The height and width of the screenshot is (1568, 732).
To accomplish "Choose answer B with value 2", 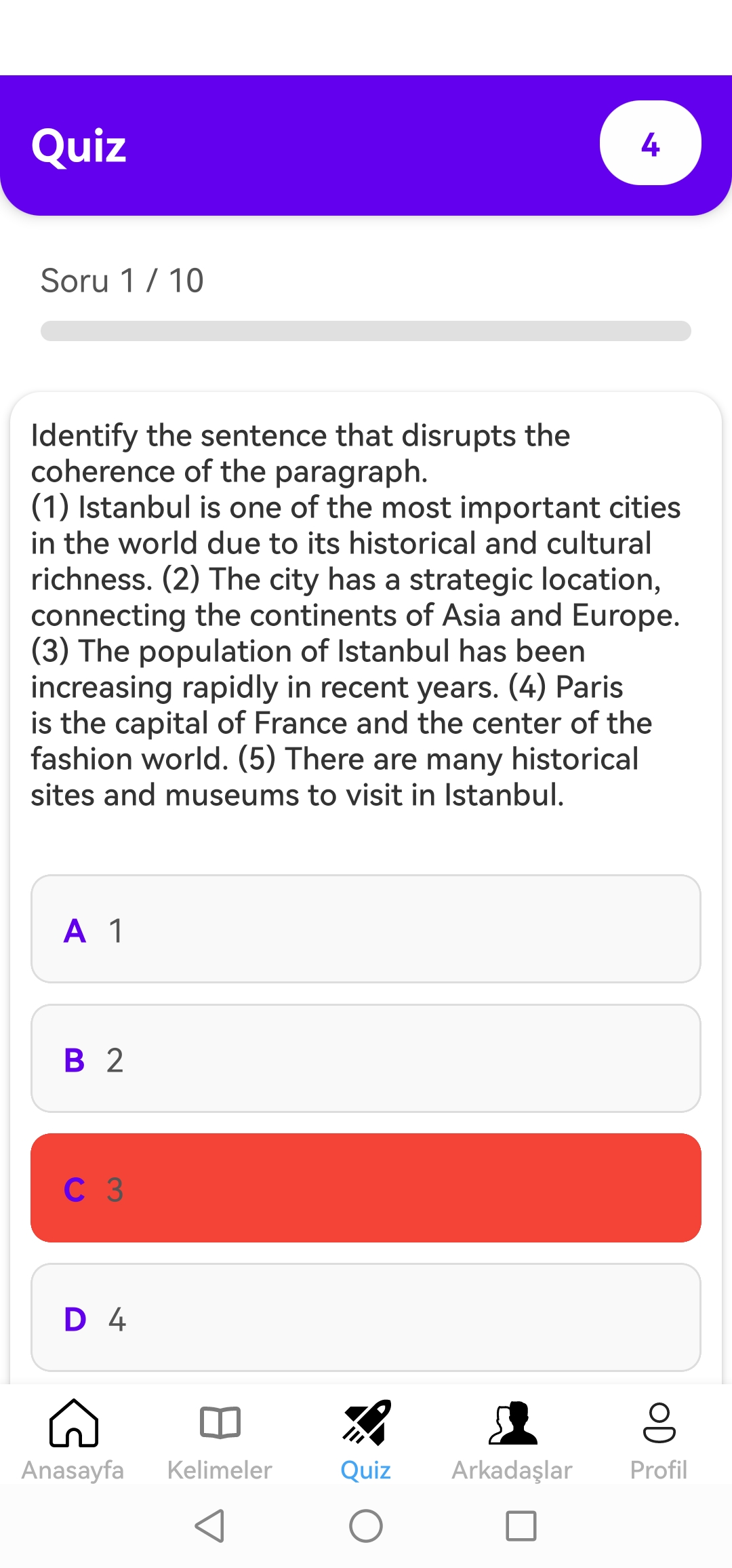I will (366, 1058).
